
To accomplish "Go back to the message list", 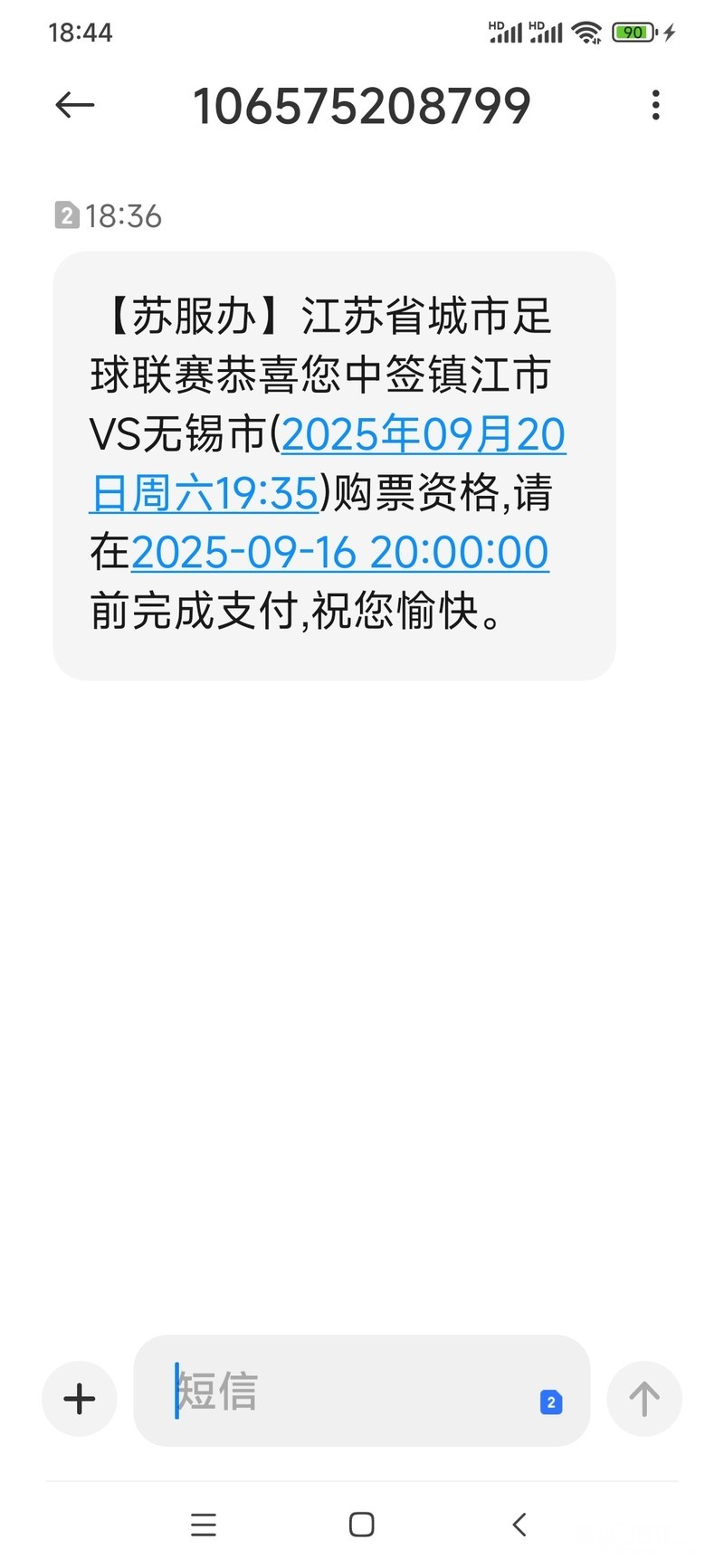I will [x=74, y=105].
